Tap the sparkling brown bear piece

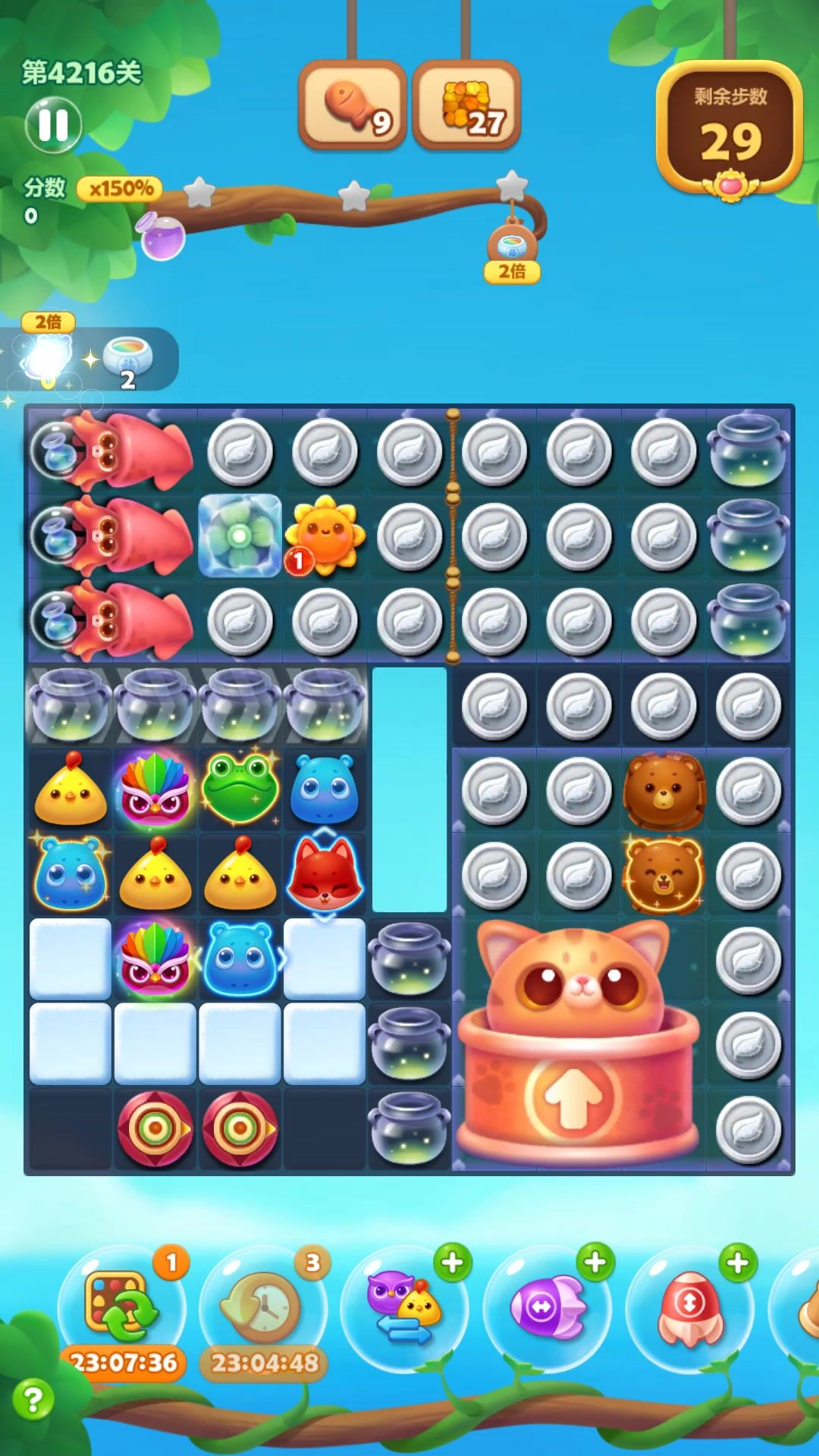pyautogui.click(x=663, y=874)
